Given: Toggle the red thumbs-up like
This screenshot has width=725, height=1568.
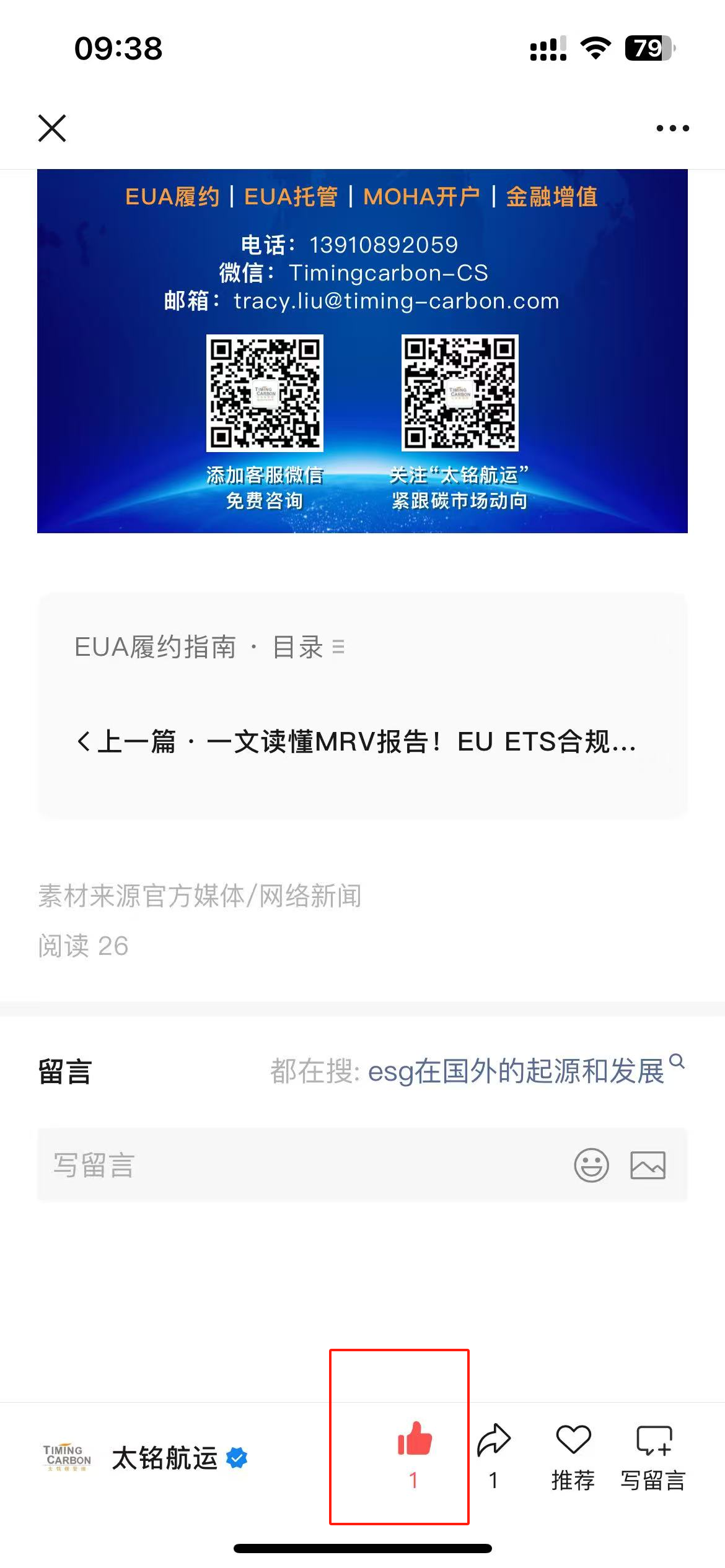Looking at the screenshot, I should click(414, 1455).
